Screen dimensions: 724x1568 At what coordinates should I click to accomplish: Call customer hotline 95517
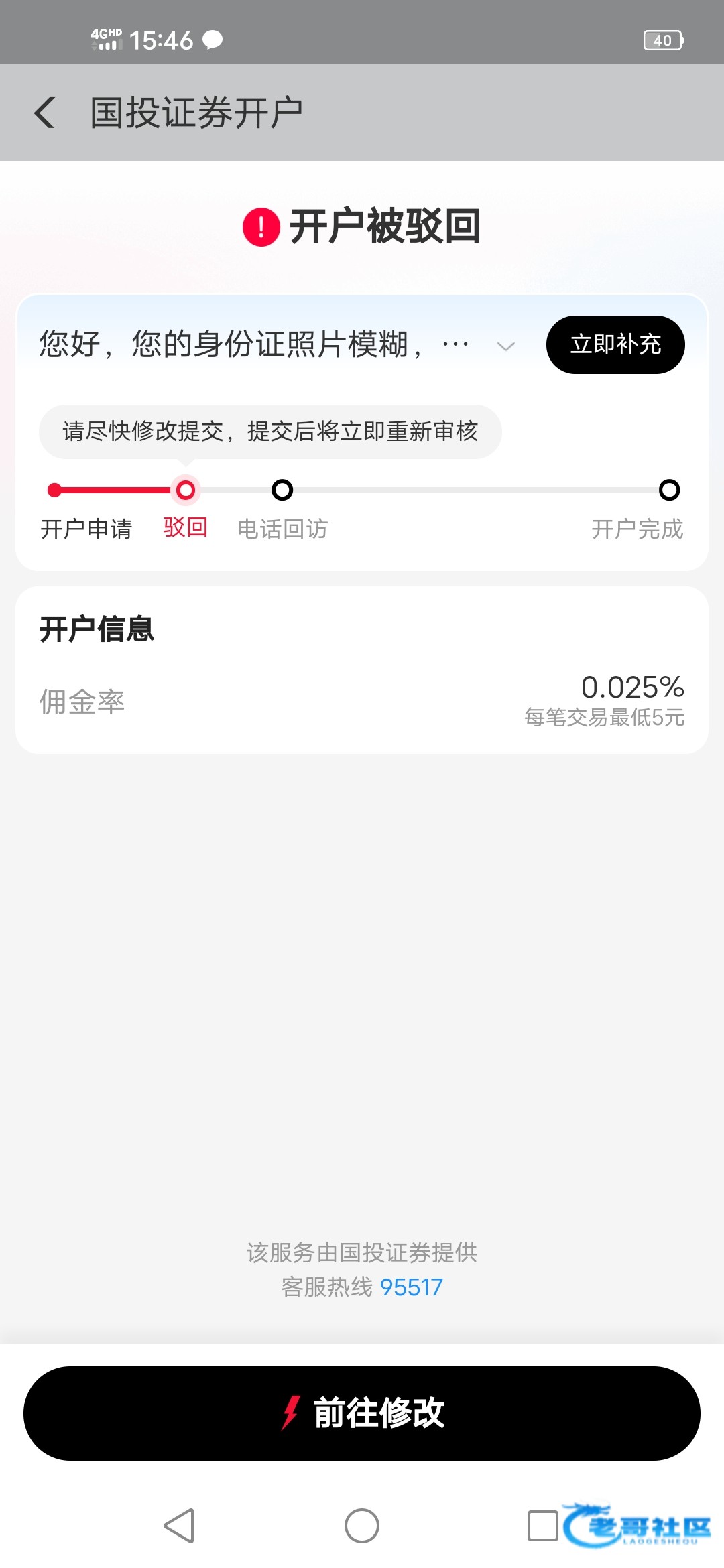coord(411,1287)
